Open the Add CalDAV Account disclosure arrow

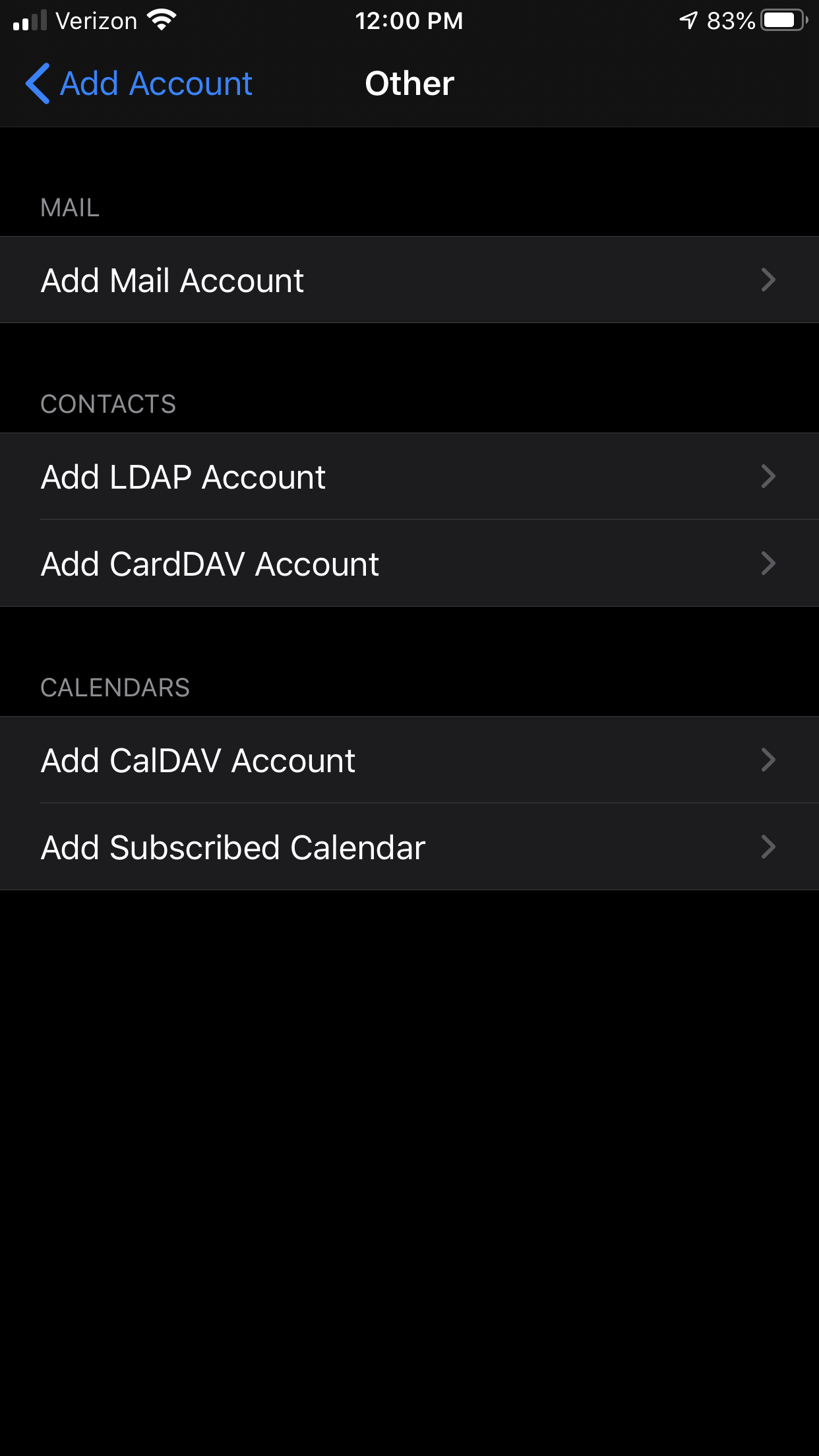click(767, 760)
